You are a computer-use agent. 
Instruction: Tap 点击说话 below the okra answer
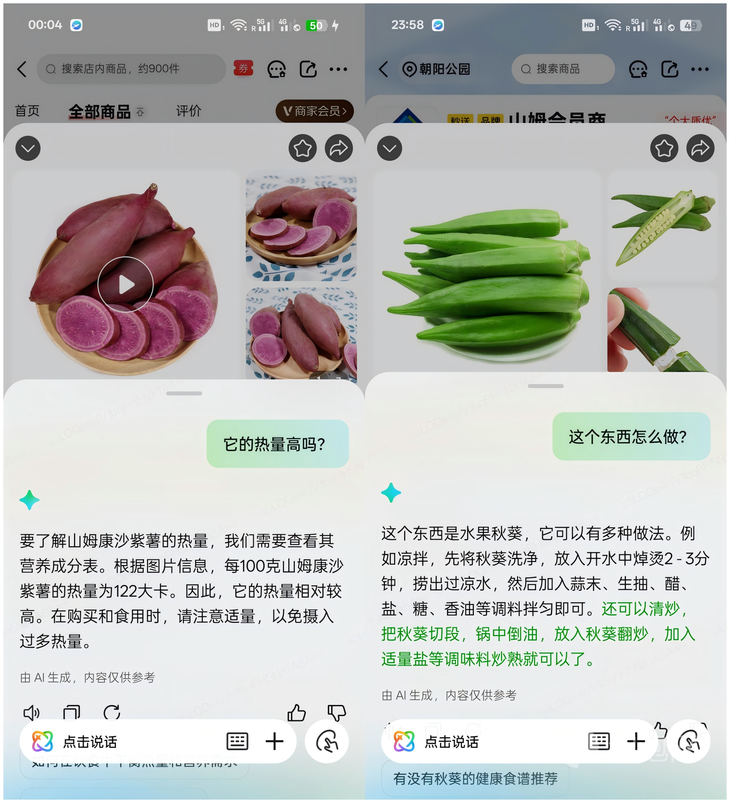click(x=452, y=742)
